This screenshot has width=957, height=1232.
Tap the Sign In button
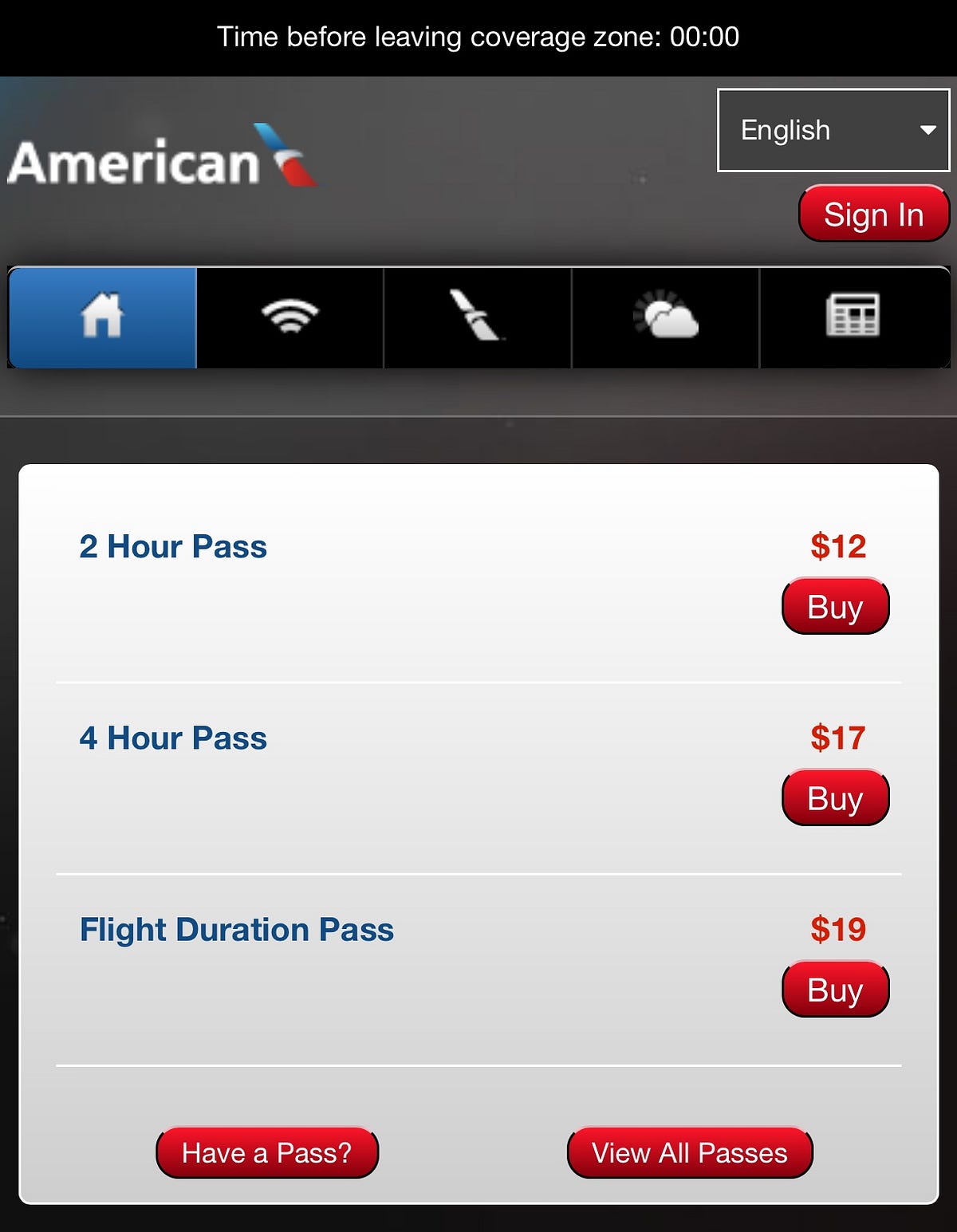click(873, 214)
